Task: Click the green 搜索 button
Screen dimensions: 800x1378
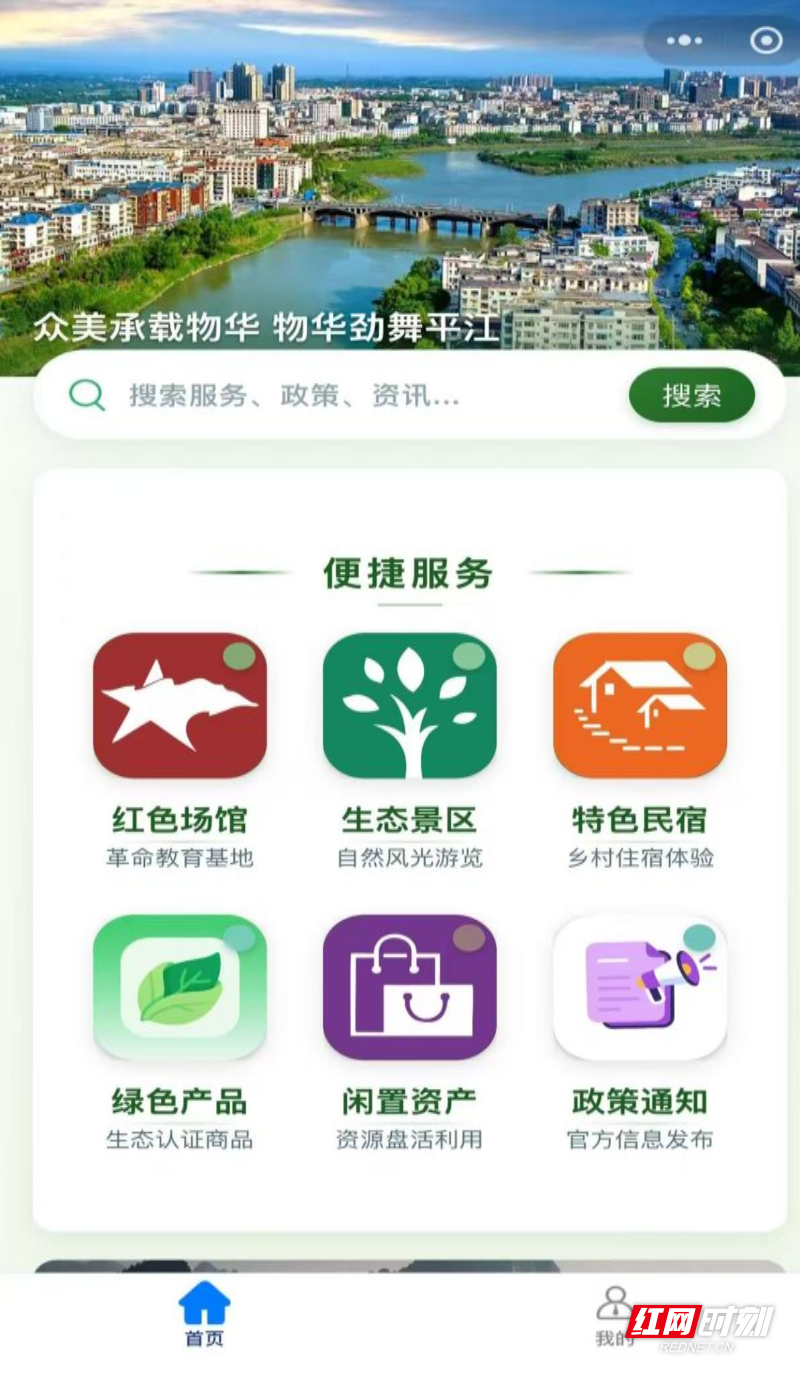Action: 692,395
